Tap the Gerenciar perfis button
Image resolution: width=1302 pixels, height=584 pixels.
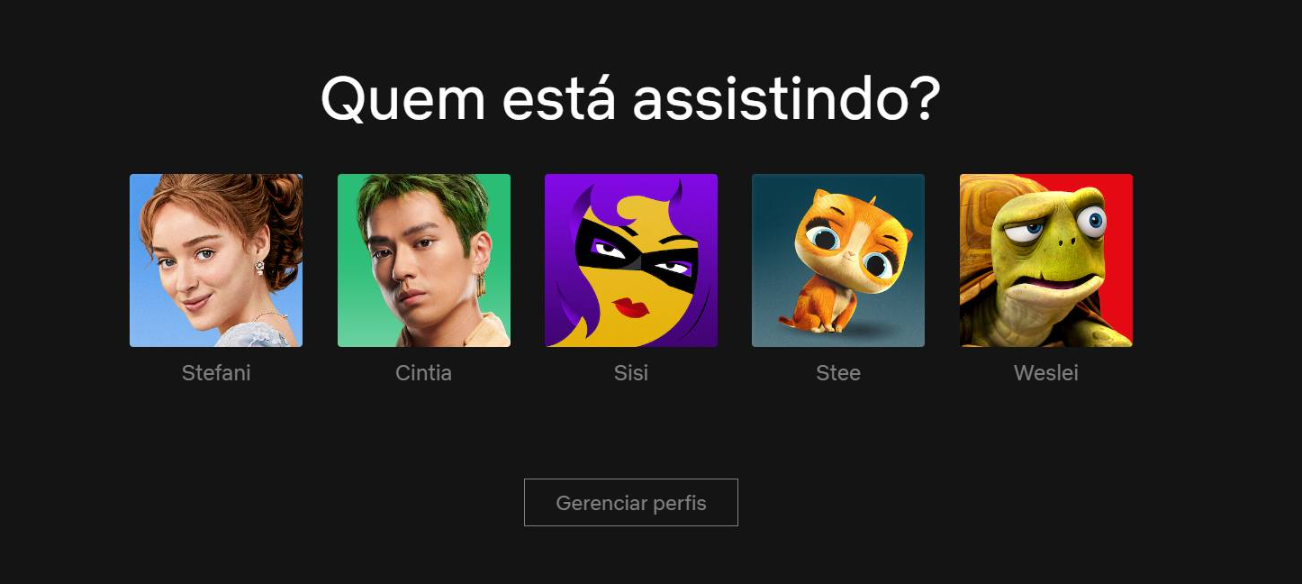click(631, 503)
